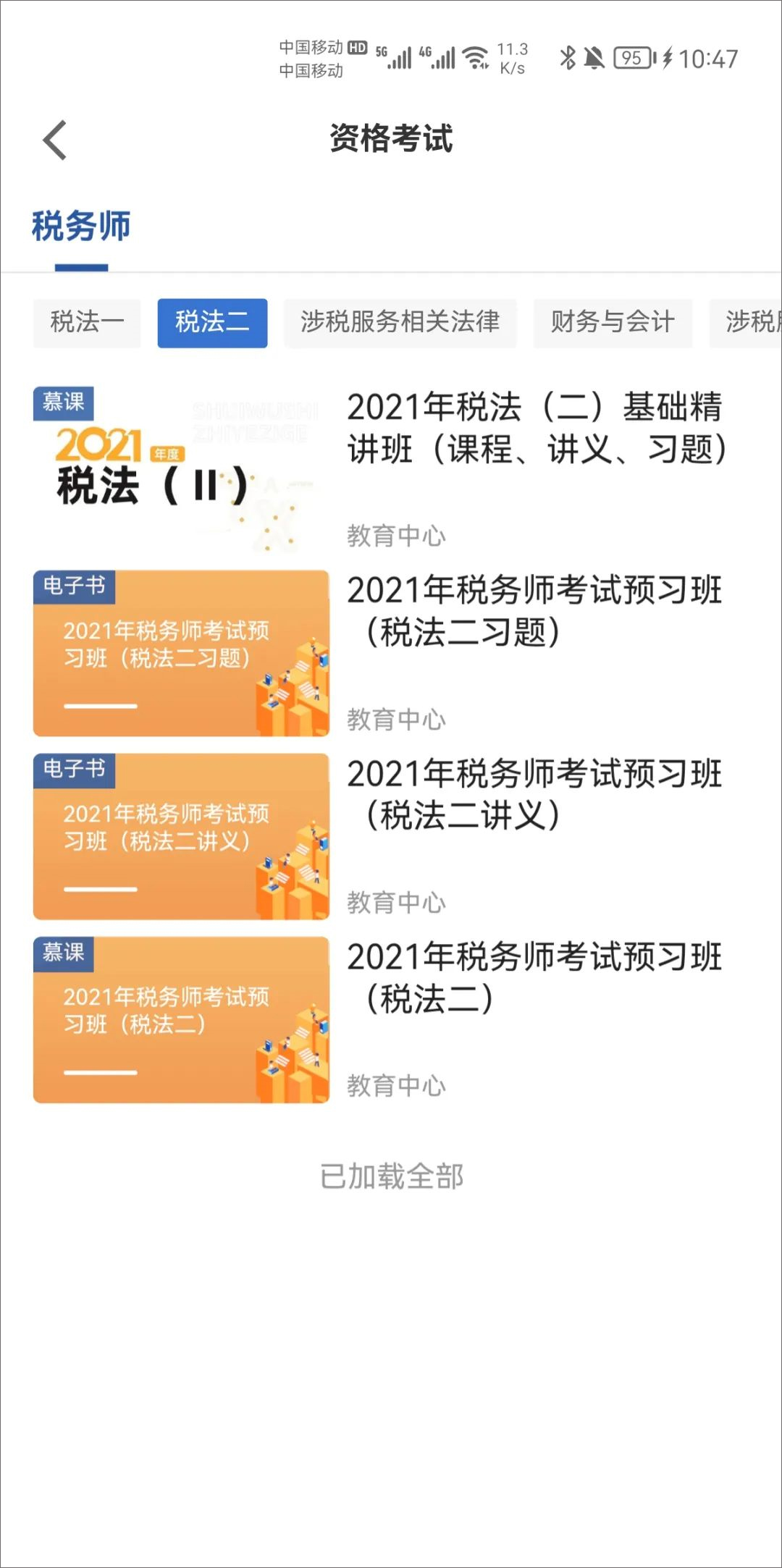
Task: Open 2021年税法（二）基础精讲班 course
Action: (534, 428)
